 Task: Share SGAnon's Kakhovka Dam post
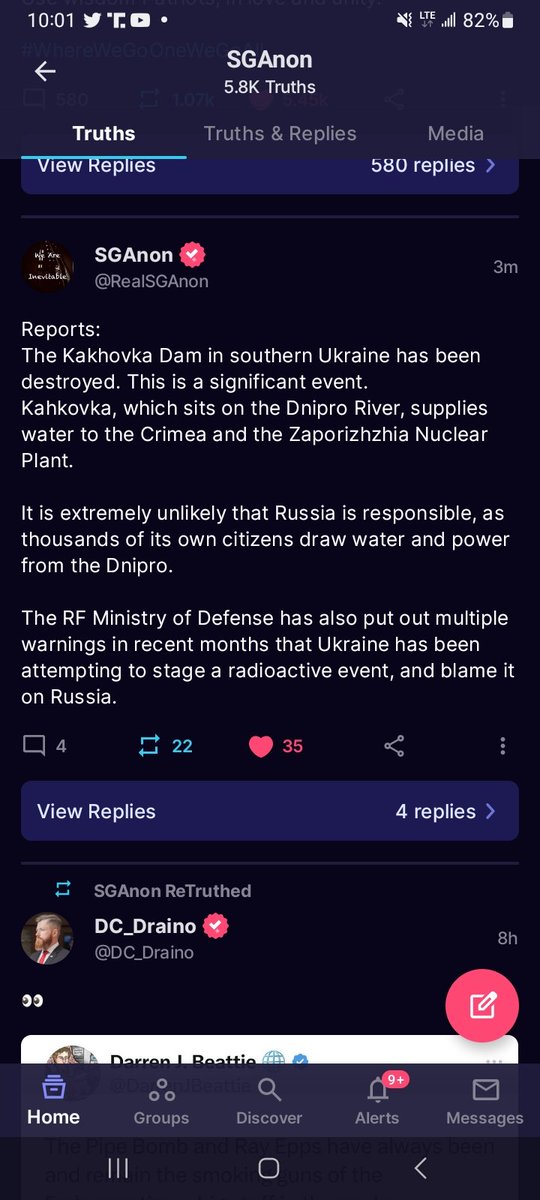[x=394, y=746]
